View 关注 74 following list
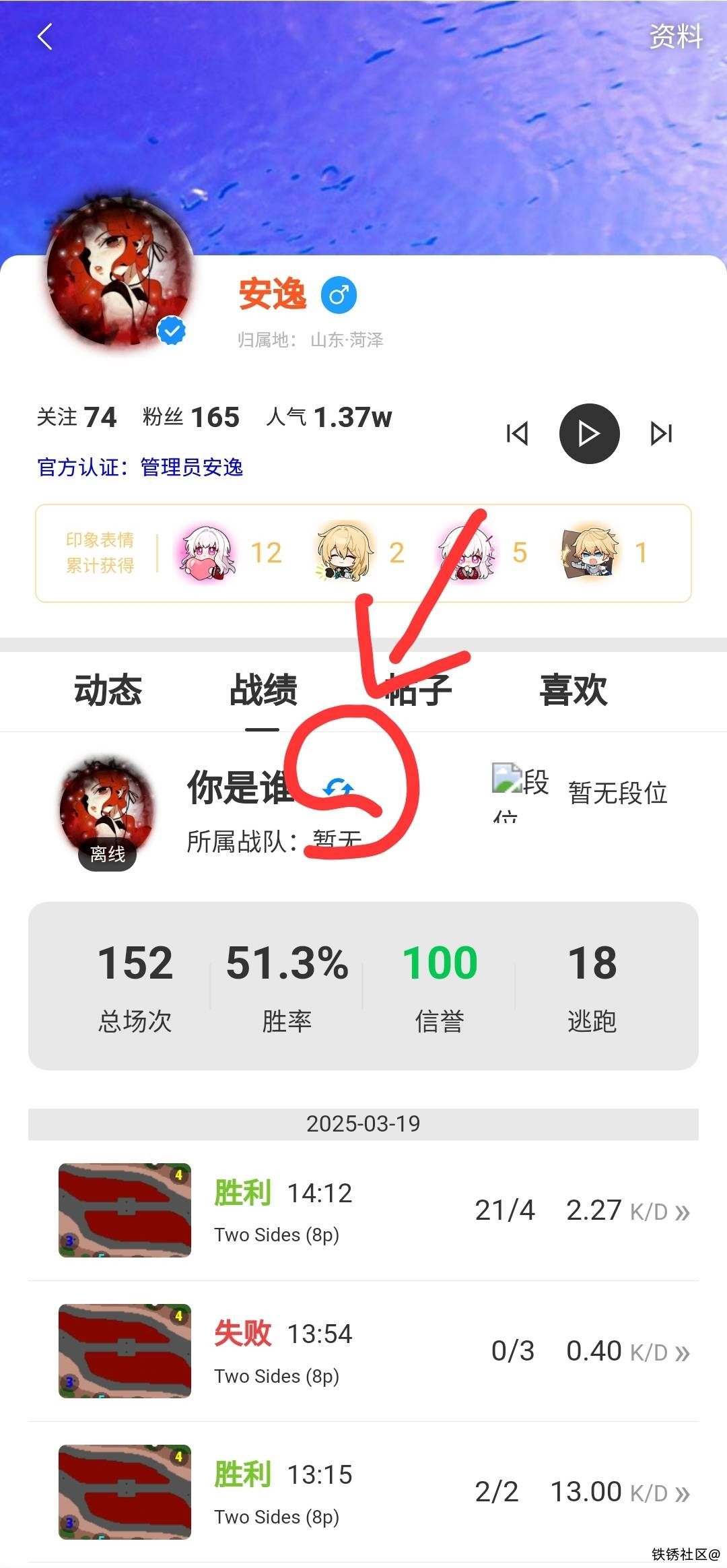Screen dimensions: 727x1568 77,418
